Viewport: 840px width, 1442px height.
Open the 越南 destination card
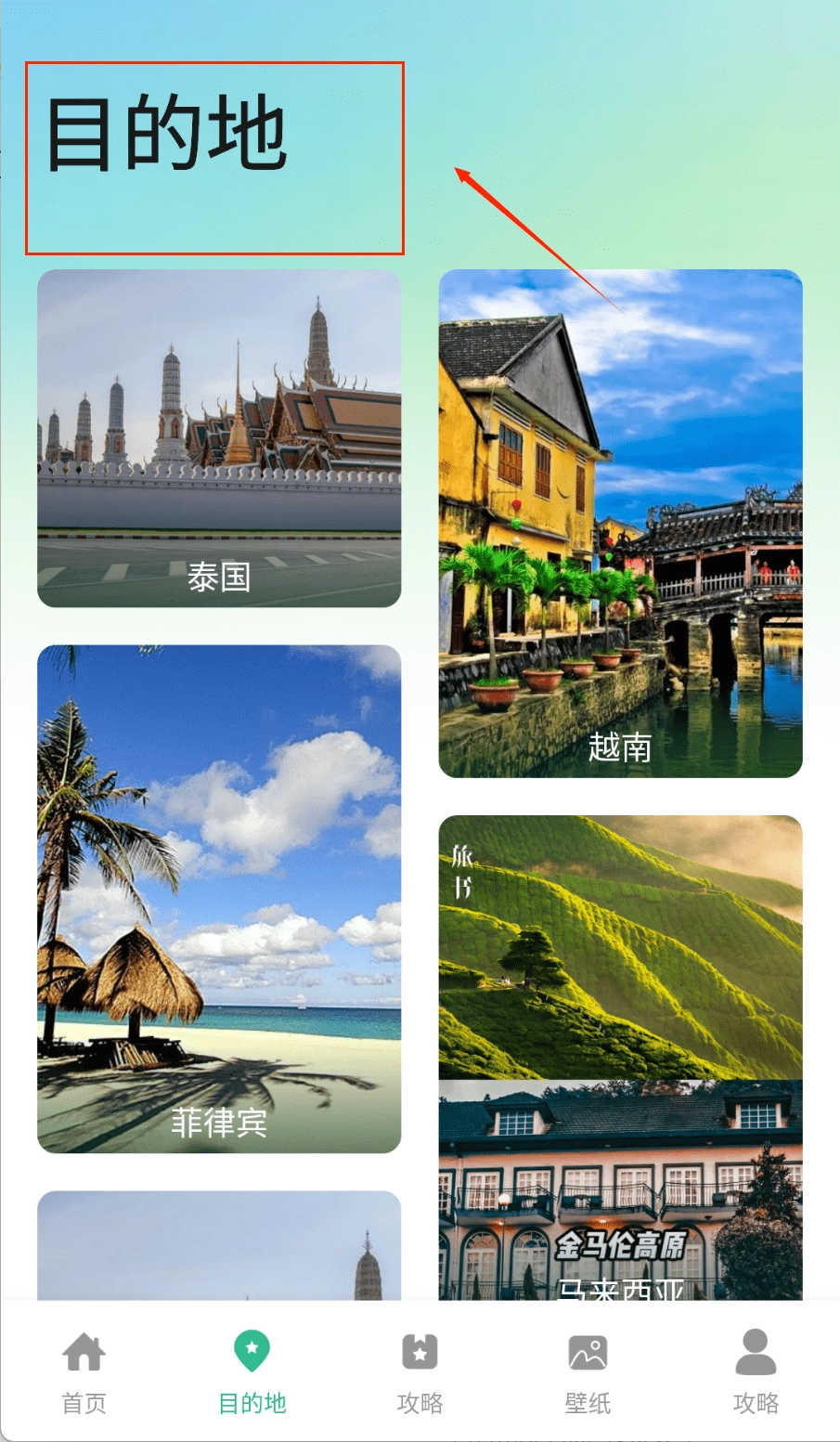(620, 523)
